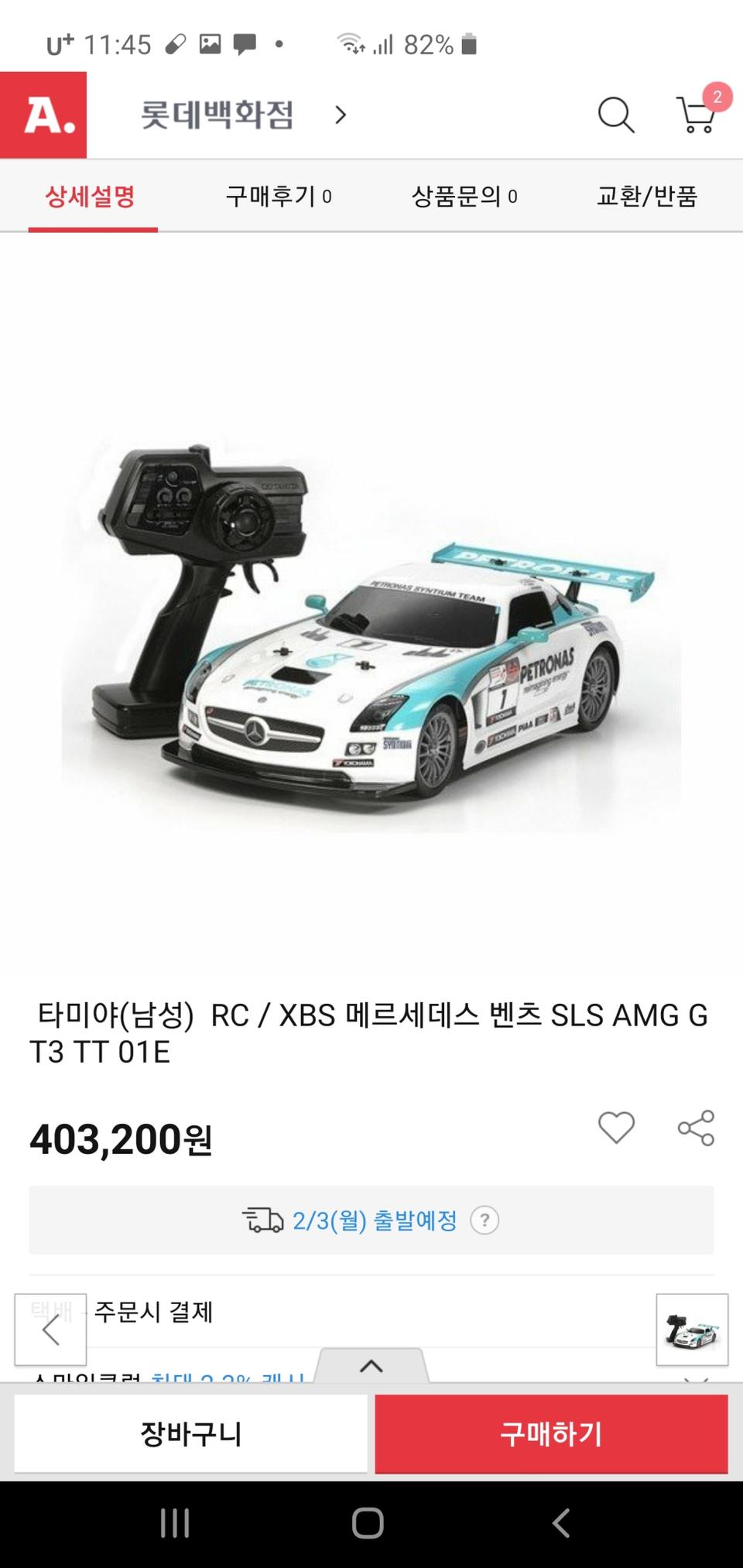Screen dimensions: 743x1568
Task: Expand the store name chevron beside 롯데백화점
Action: pos(339,114)
